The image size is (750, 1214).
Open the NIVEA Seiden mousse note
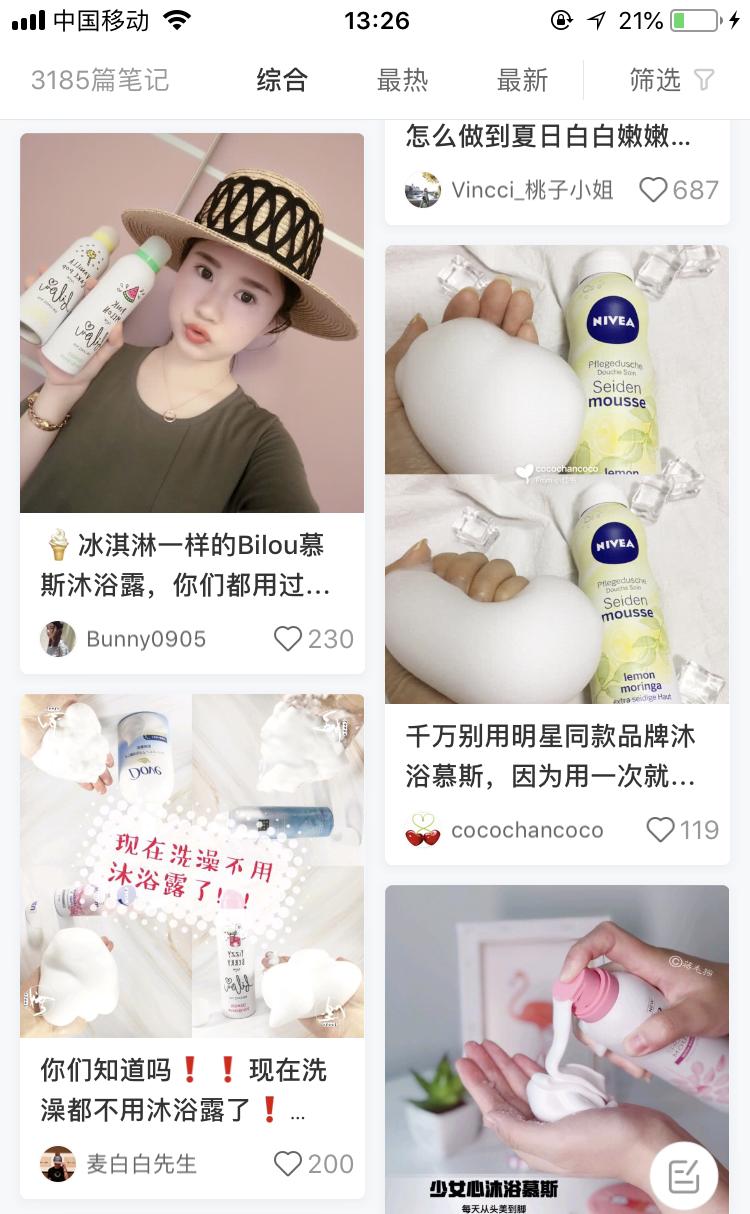[557, 474]
